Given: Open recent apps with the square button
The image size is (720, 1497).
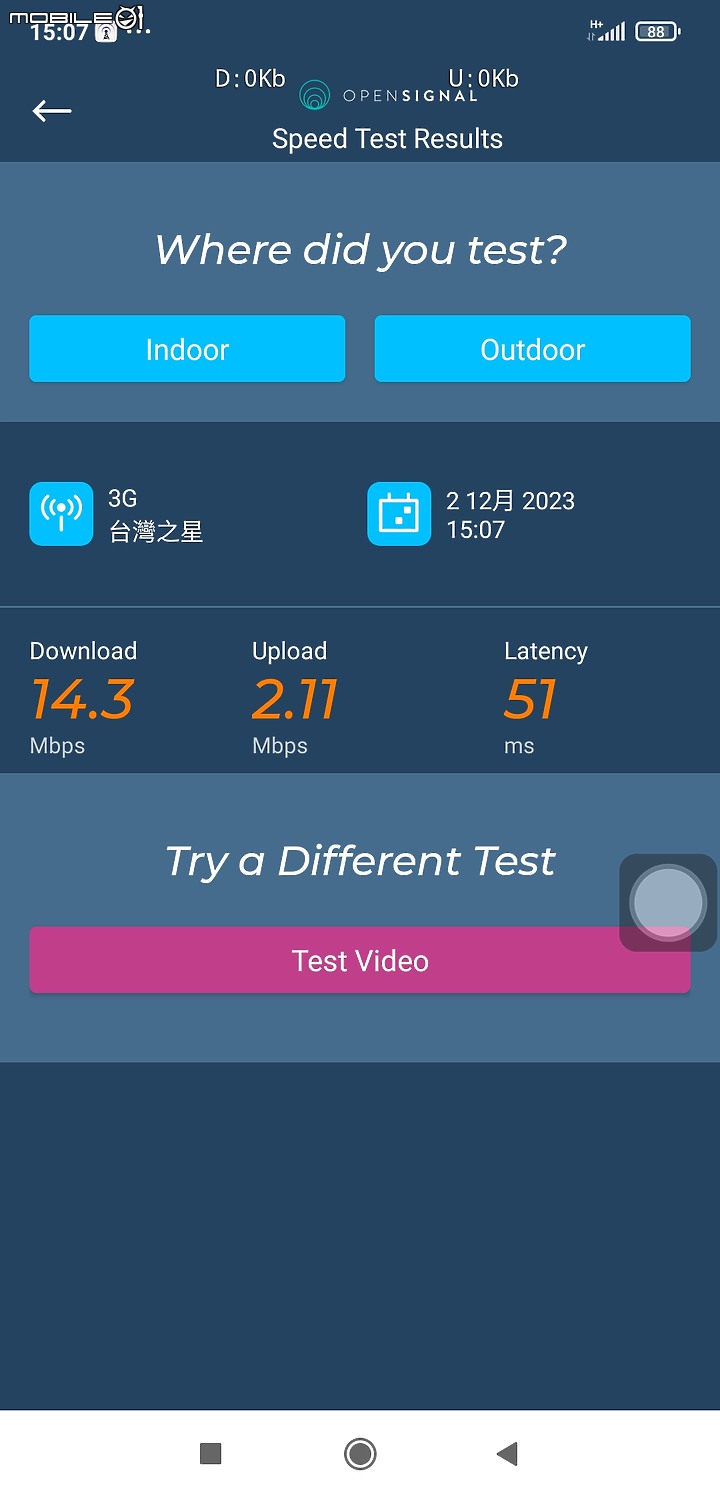Looking at the screenshot, I should [x=210, y=1453].
